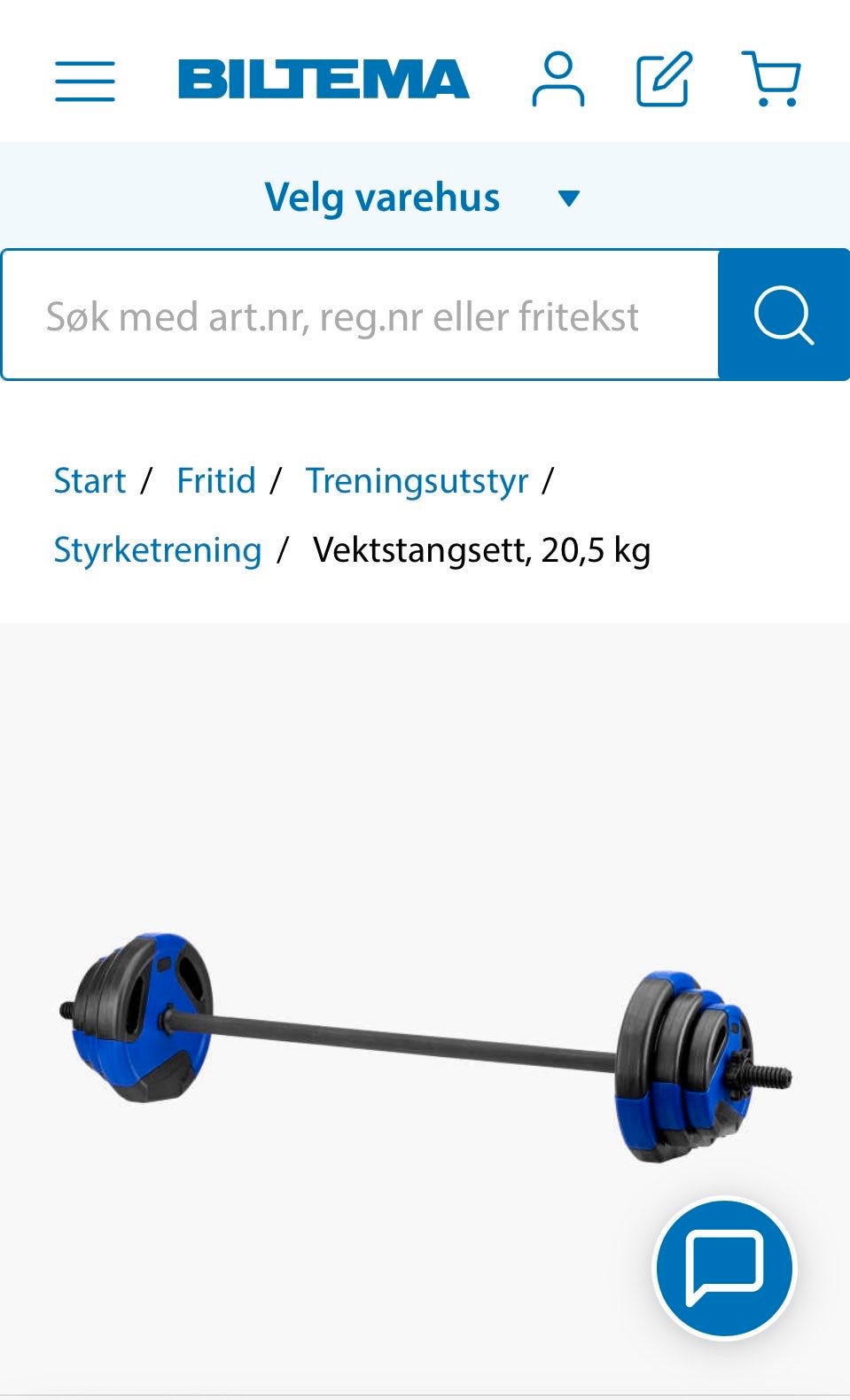Expand the Velg varehus dropdown
The width and height of the screenshot is (850, 1400).
click(424, 197)
